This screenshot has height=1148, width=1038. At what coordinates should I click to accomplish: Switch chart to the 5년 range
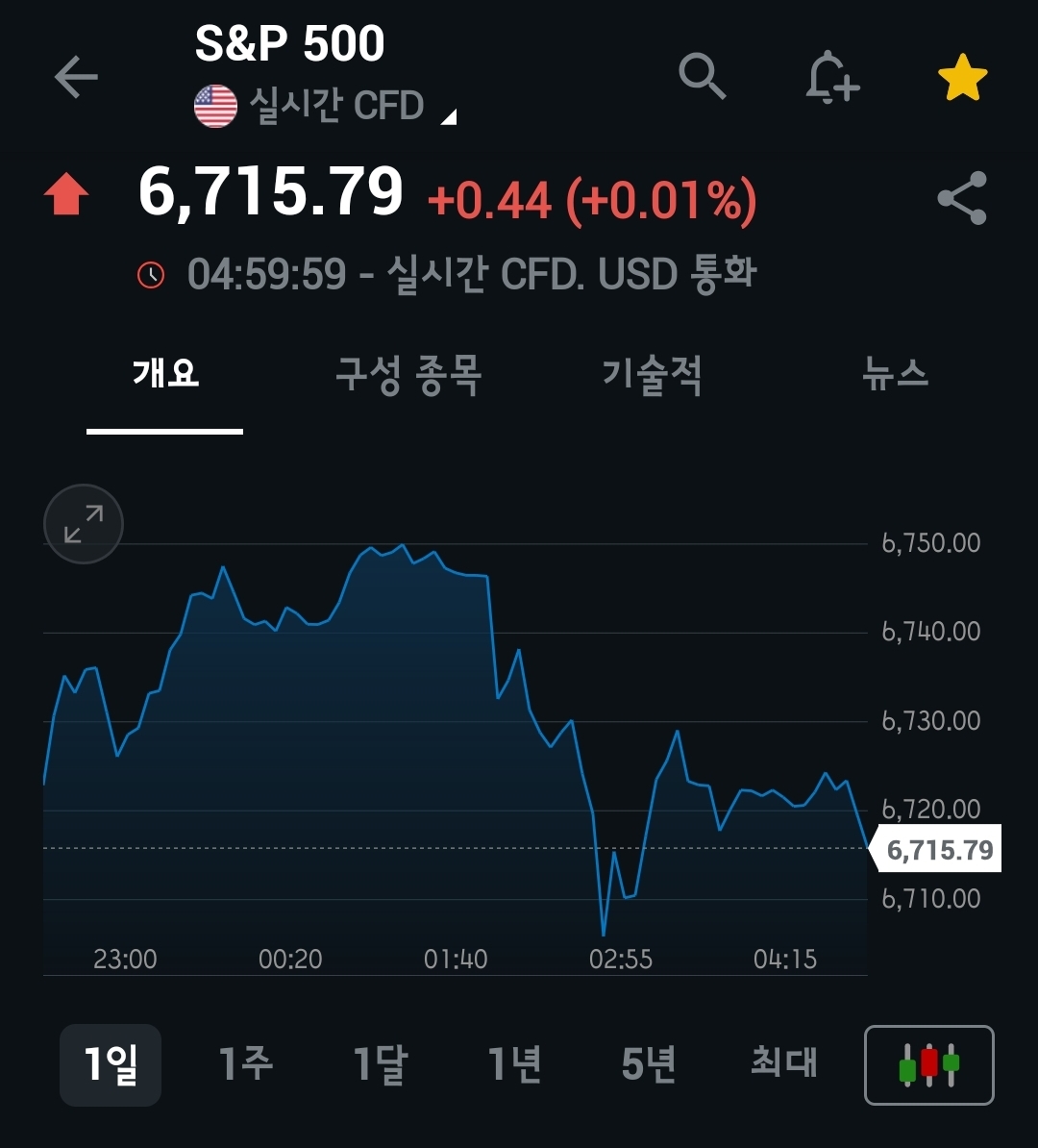(x=649, y=1064)
